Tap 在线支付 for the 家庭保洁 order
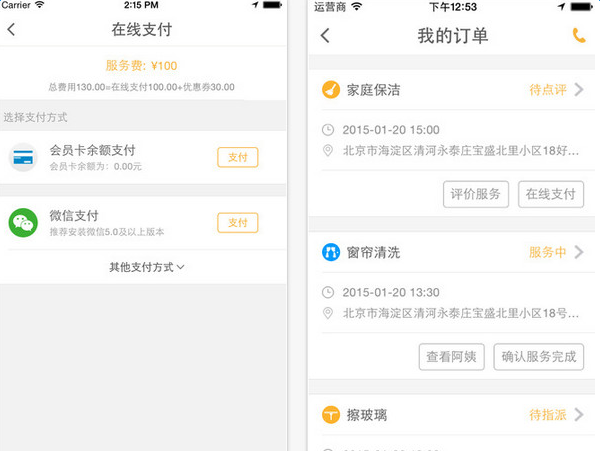The image size is (600, 451). [x=551, y=194]
